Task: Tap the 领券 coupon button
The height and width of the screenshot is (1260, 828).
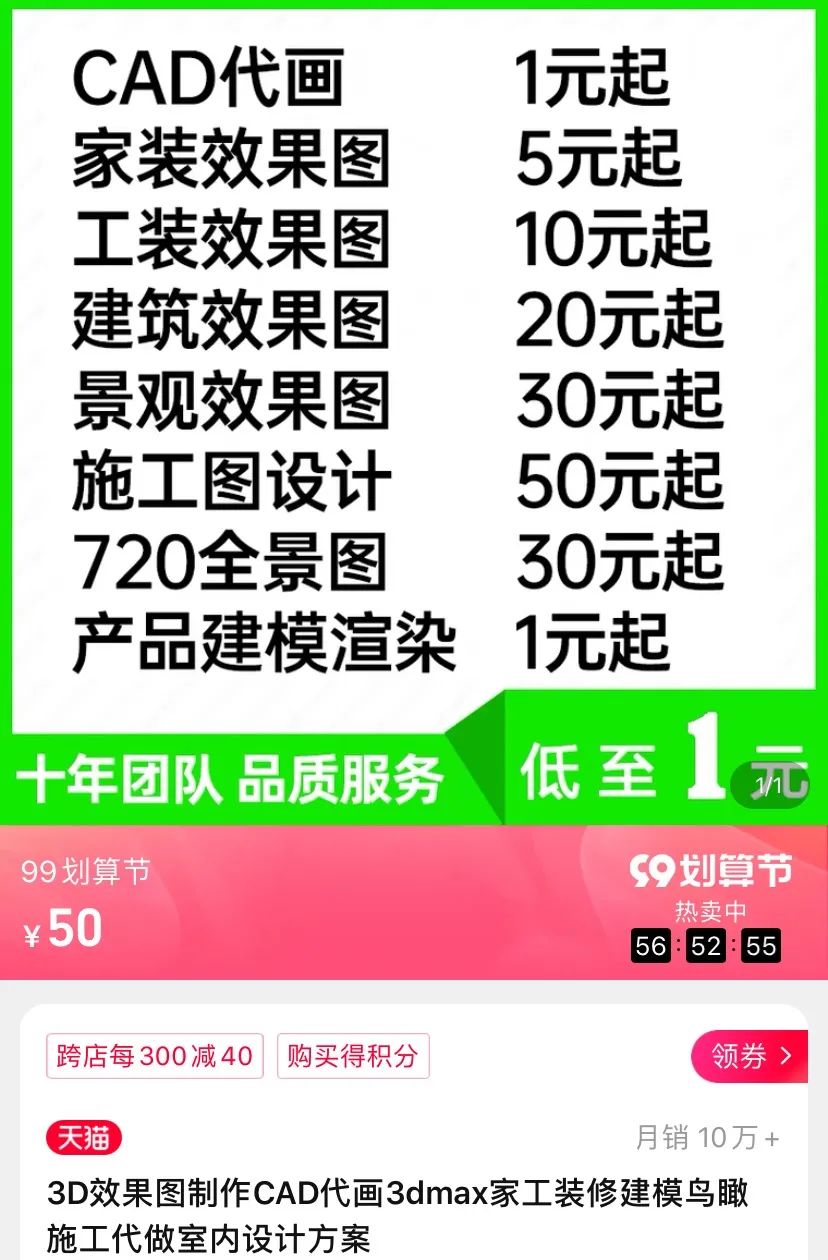Action: pos(750,1056)
